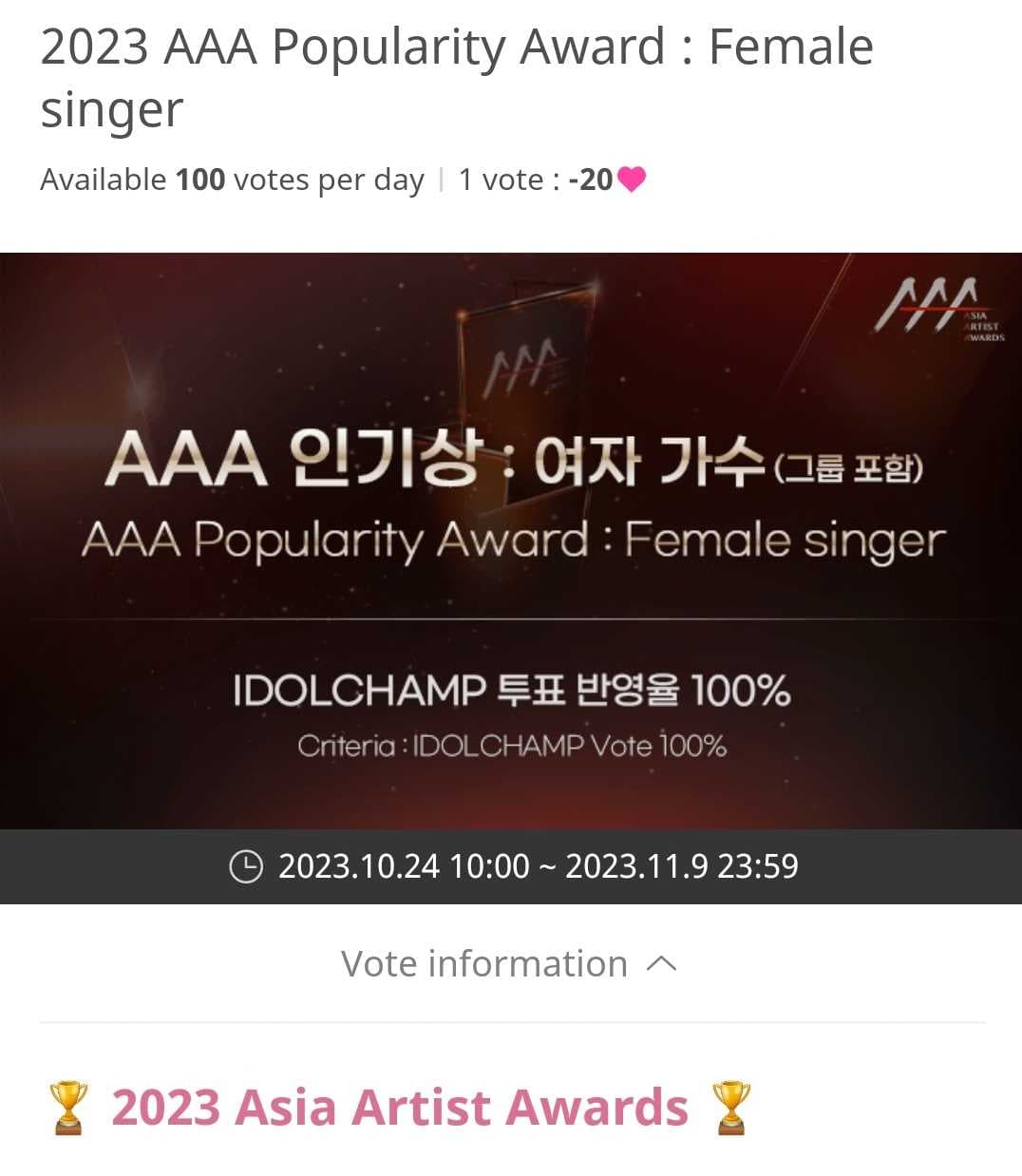The height and width of the screenshot is (1176, 1022).
Task: Click the Criteria IDOLCHAMP Vote 100% text
Action: point(510,747)
